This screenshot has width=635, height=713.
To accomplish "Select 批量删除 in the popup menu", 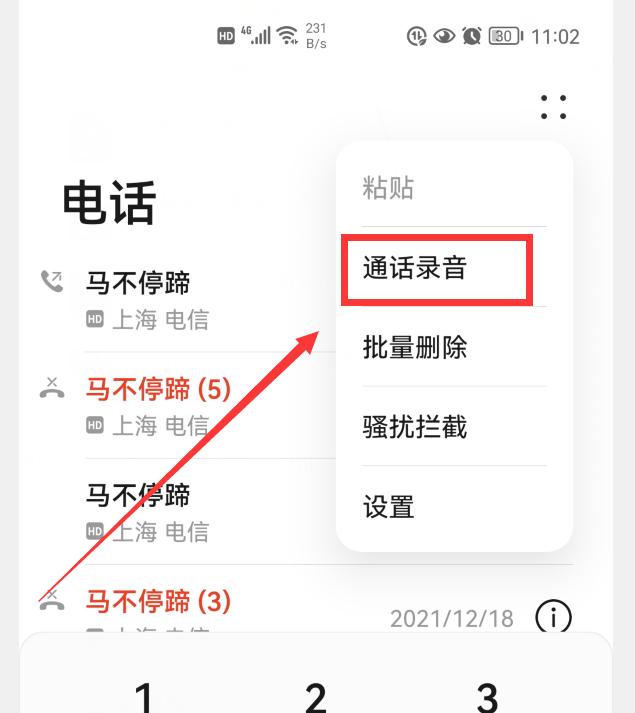I will pos(415,347).
